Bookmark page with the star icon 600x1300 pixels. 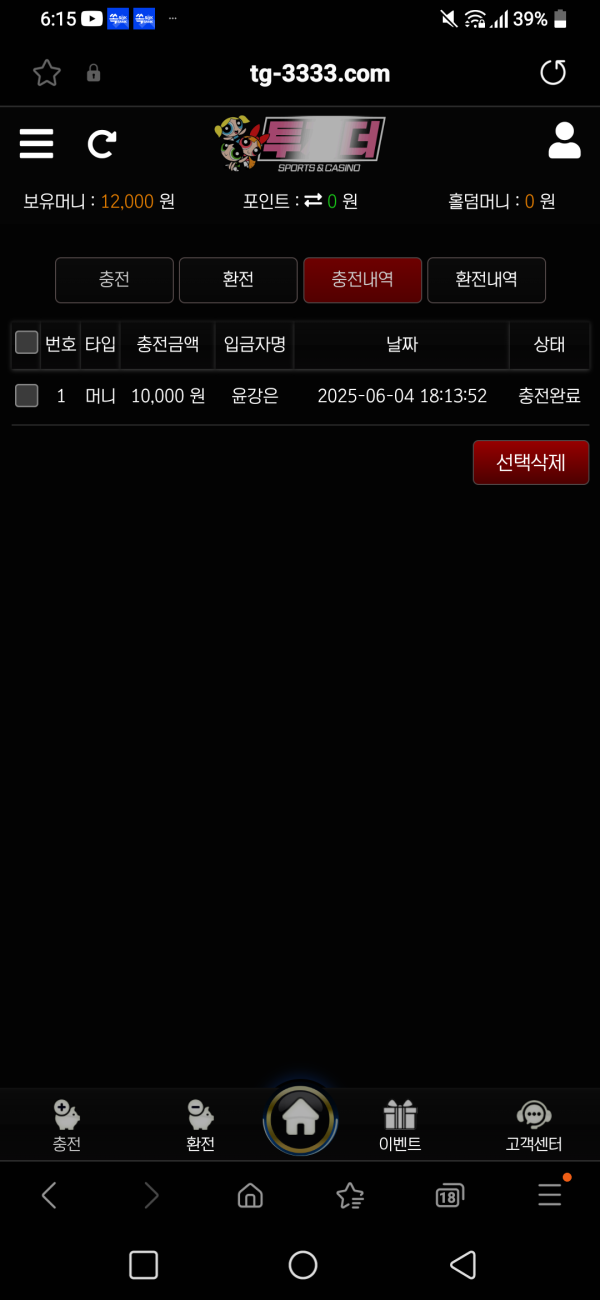pos(46,73)
